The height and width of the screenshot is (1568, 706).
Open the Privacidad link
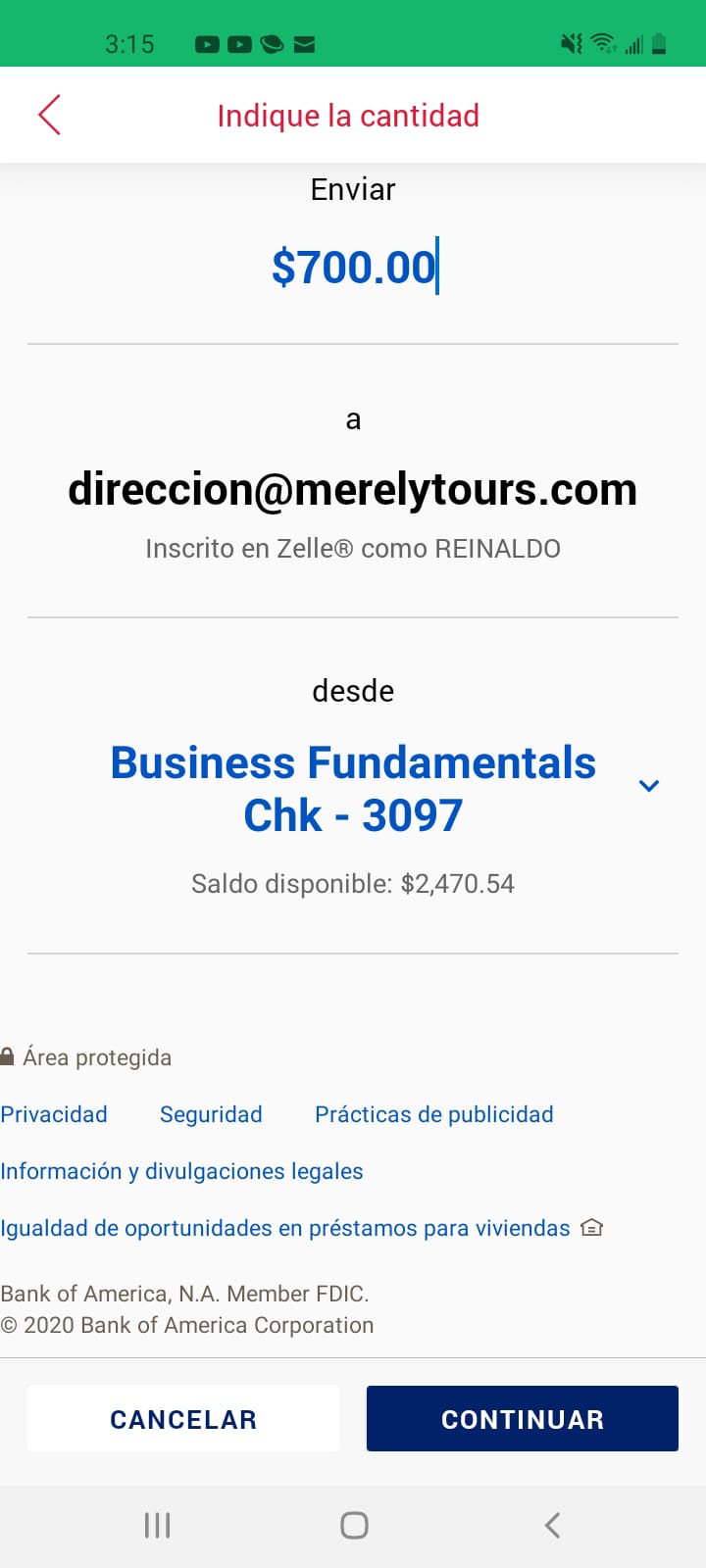(x=54, y=1114)
